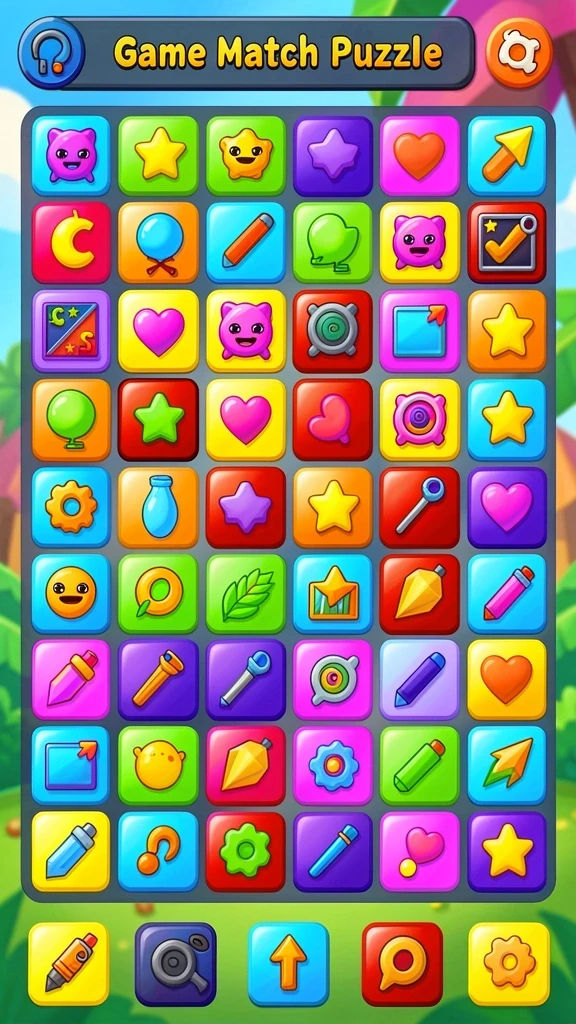Use the orange crayon booster at bottom
The image size is (576, 1024).
[68, 964]
